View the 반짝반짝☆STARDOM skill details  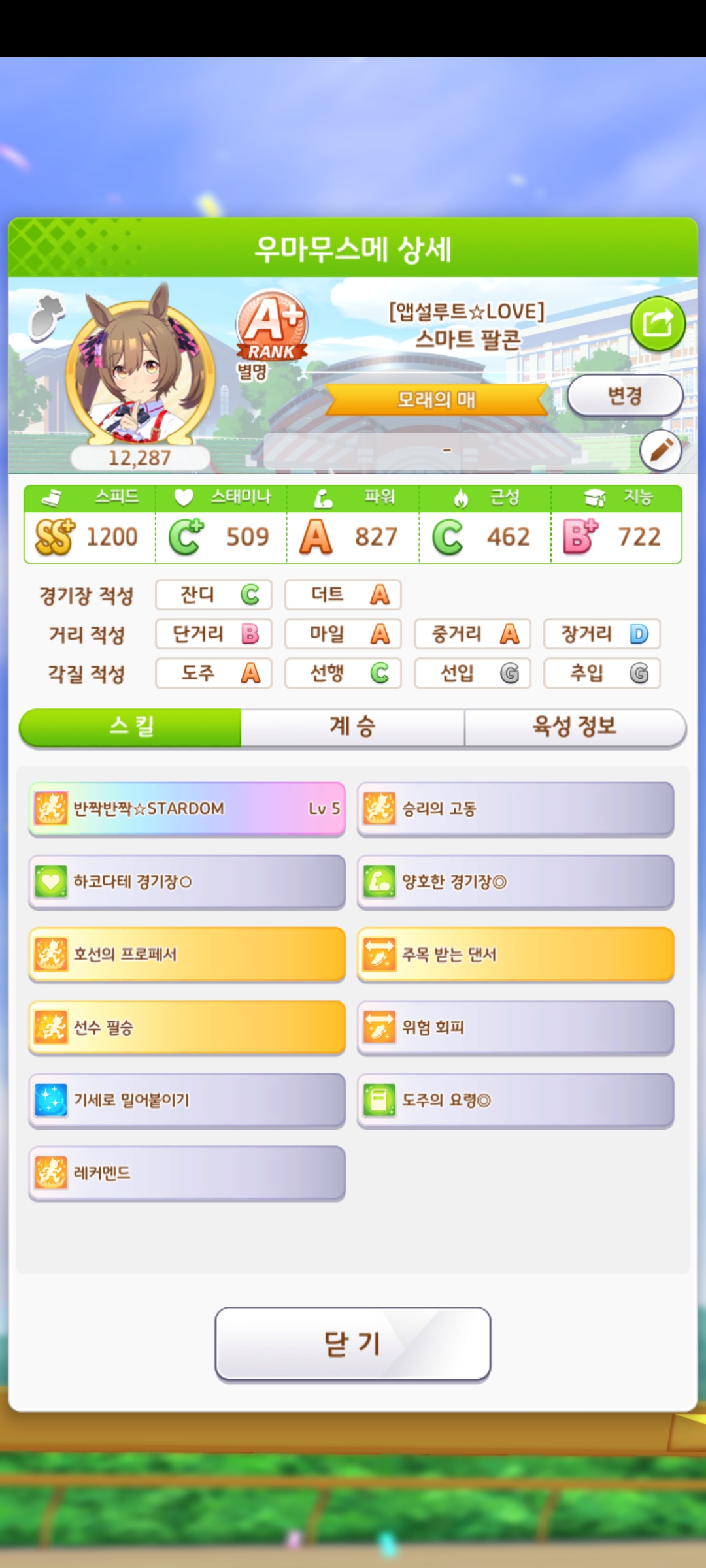[x=187, y=809]
